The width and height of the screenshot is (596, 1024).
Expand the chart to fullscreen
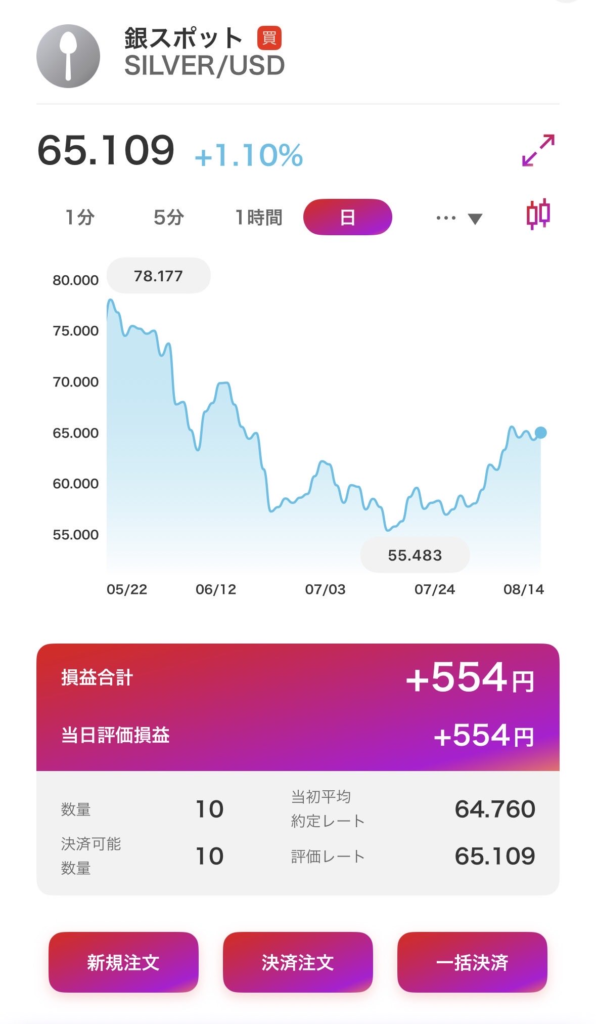tap(539, 151)
